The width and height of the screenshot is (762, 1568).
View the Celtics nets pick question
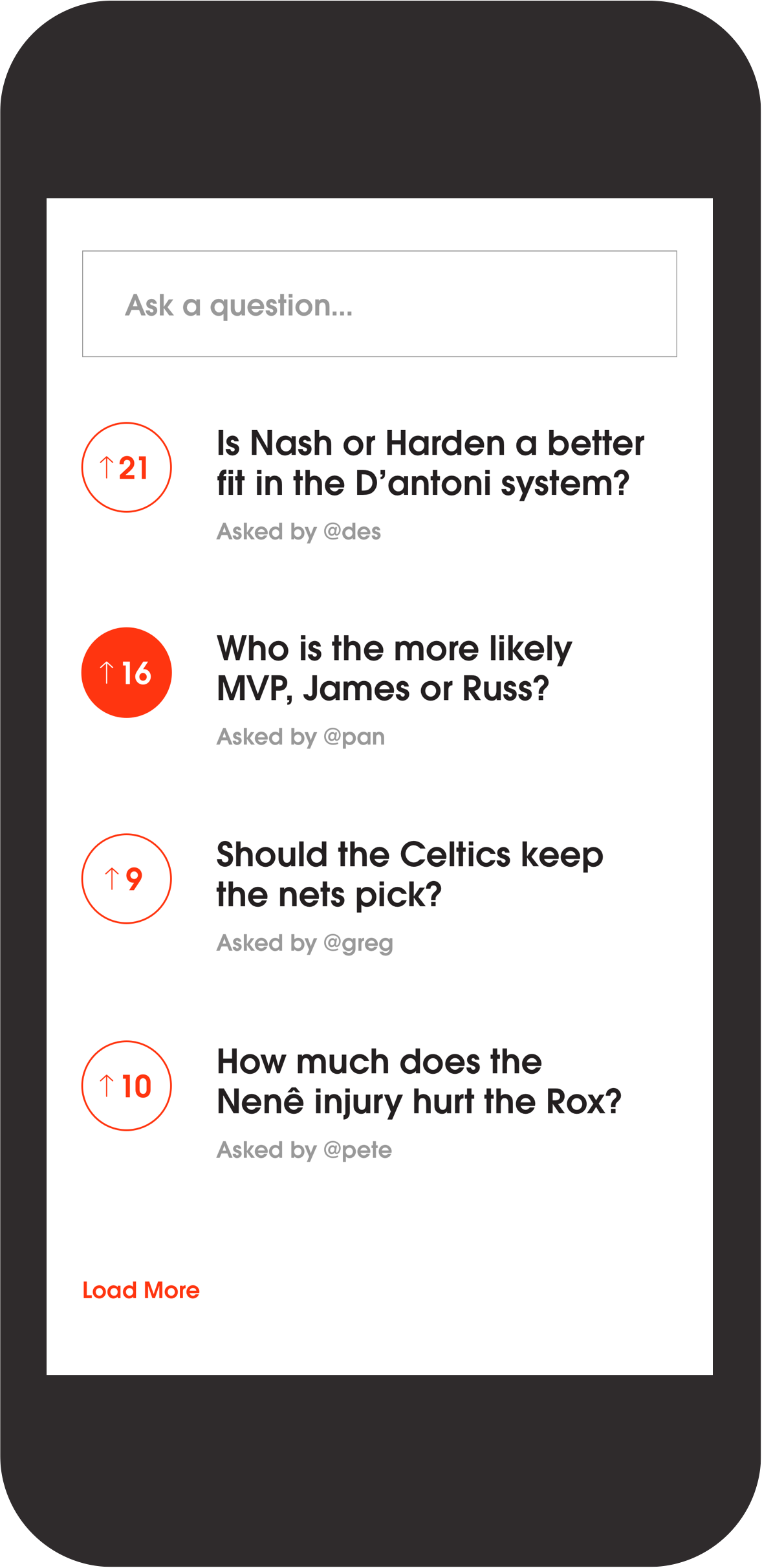[409, 874]
